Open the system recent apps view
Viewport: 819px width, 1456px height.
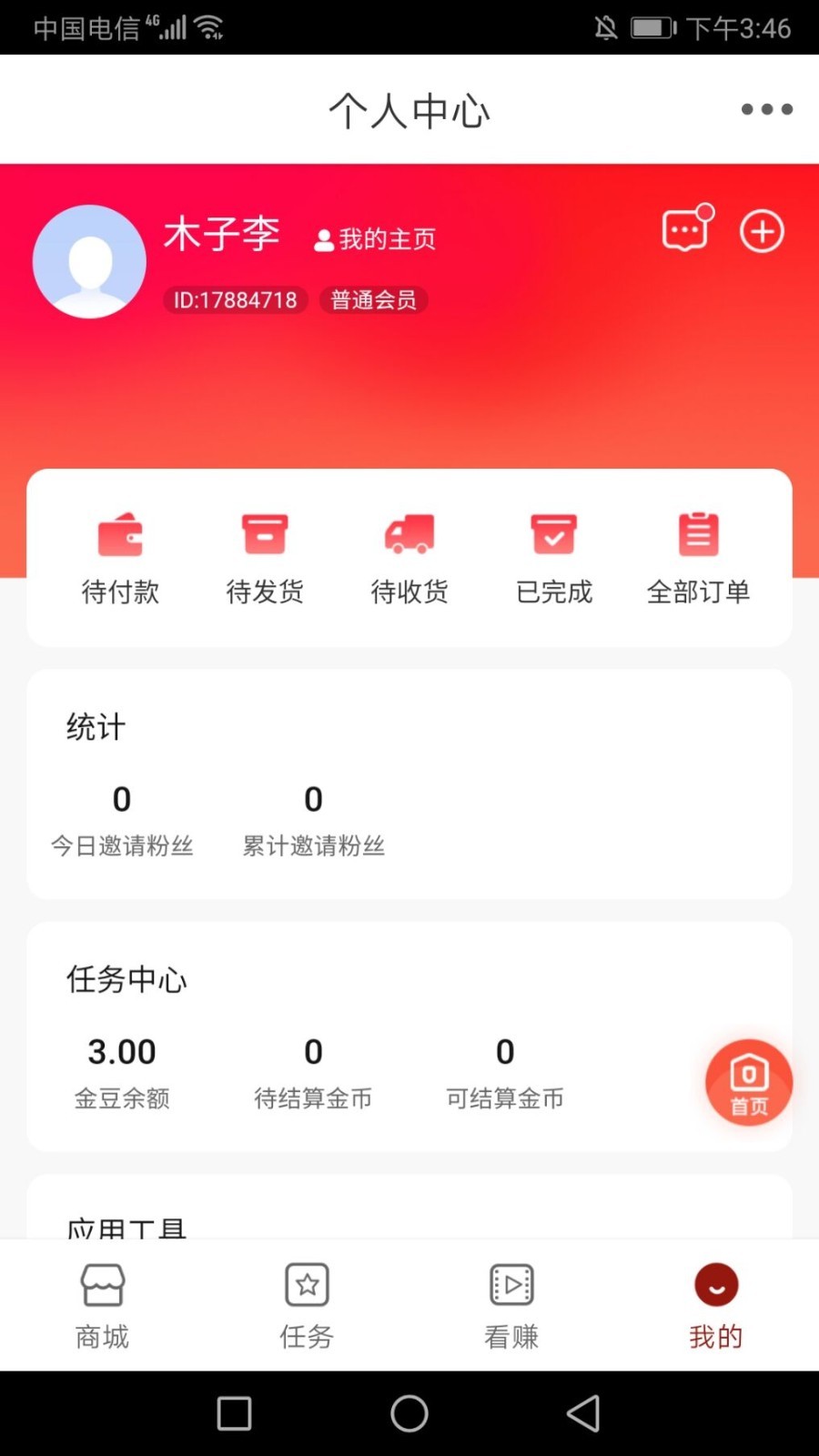tap(235, 1413)
